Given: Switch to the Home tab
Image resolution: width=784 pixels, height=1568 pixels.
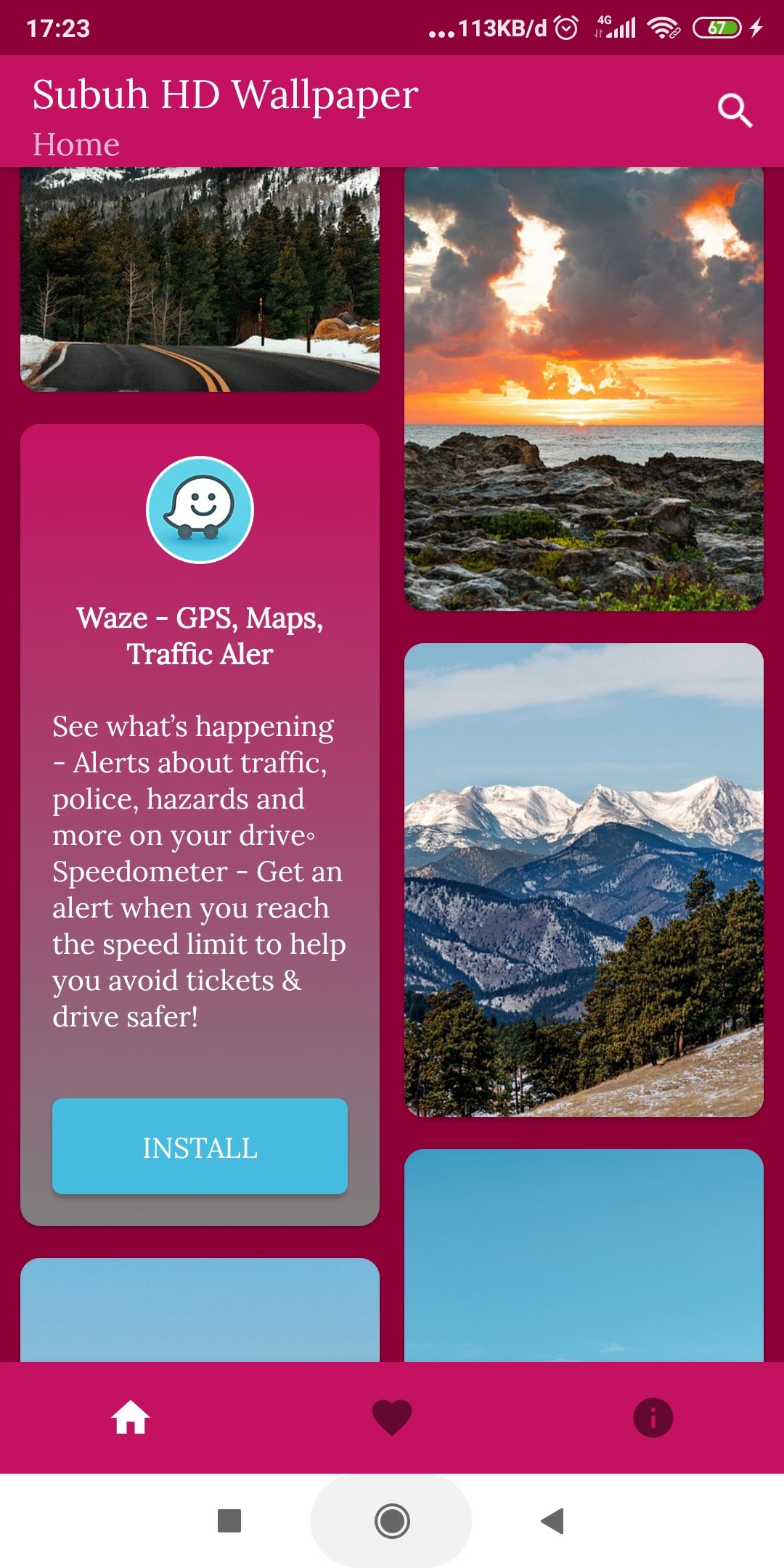Looking at the screenshot, I should (x=131, y=1417).
